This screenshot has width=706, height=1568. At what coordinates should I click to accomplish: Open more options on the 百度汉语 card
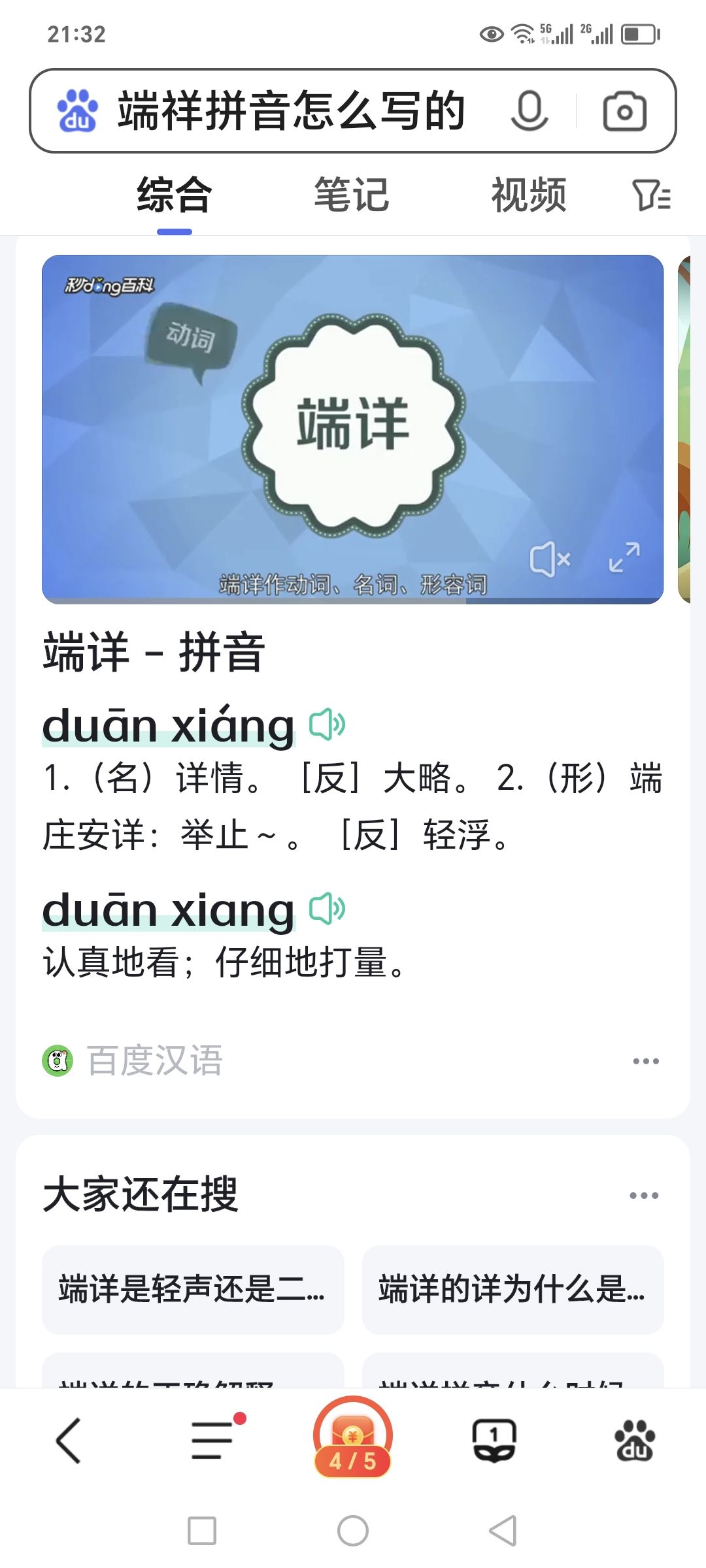[645, 1061]
